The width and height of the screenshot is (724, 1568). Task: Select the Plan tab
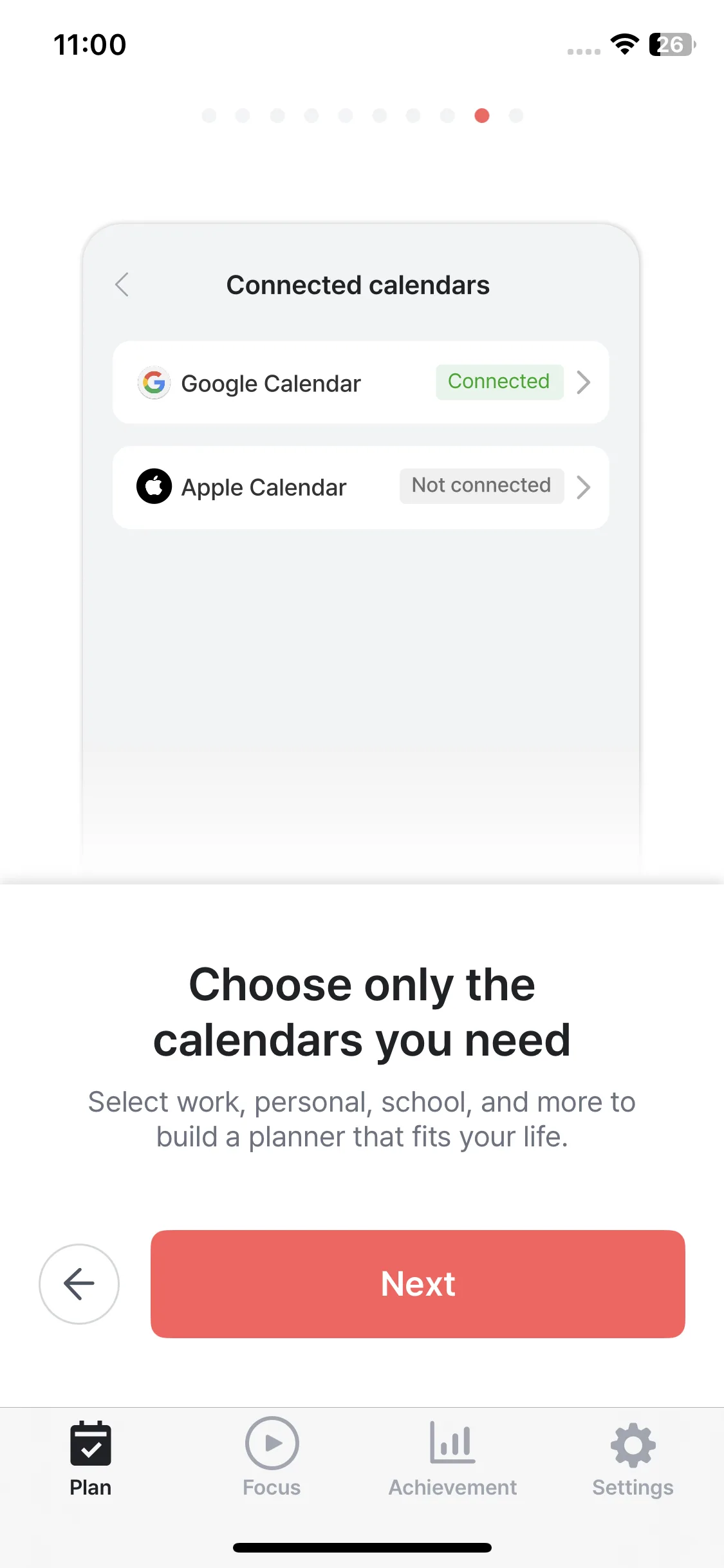pos(91,1457)
